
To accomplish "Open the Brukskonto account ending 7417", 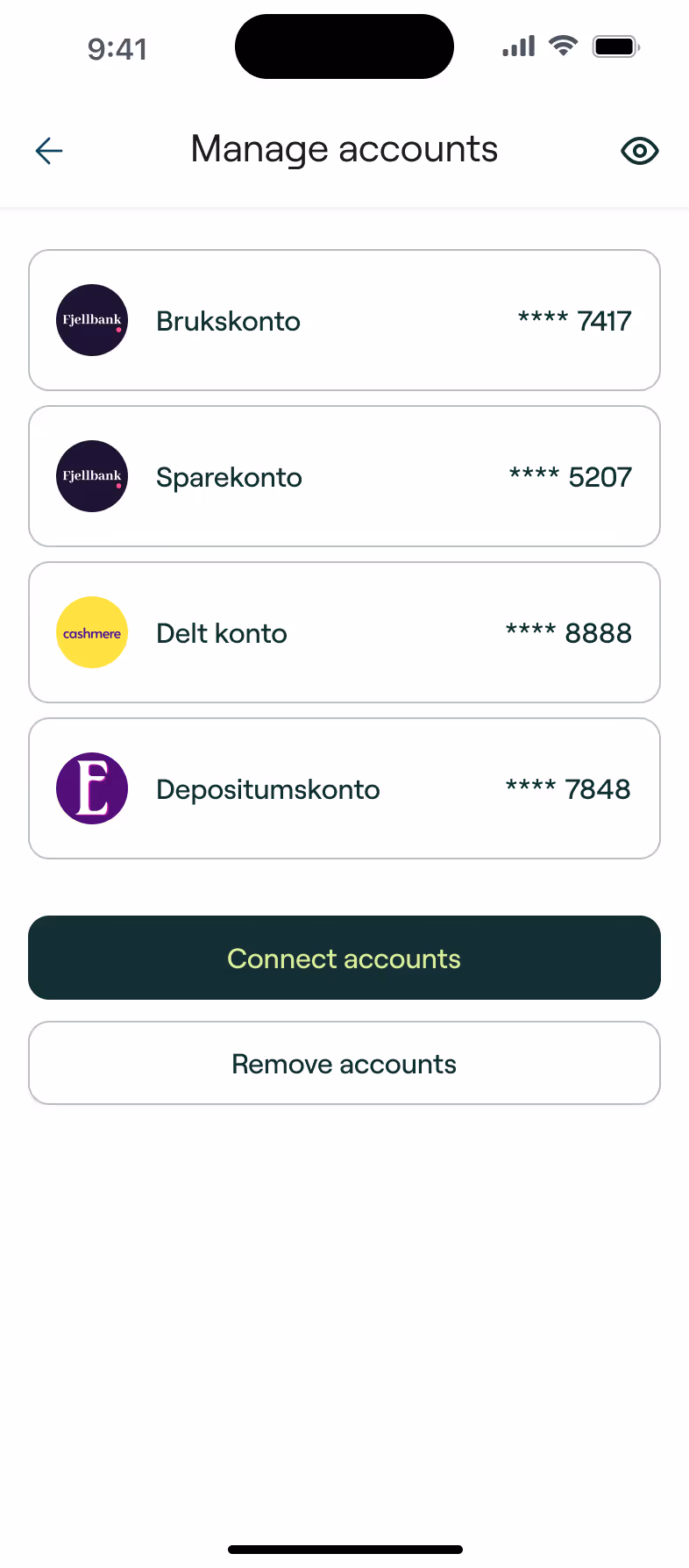I will coord(344,320).
